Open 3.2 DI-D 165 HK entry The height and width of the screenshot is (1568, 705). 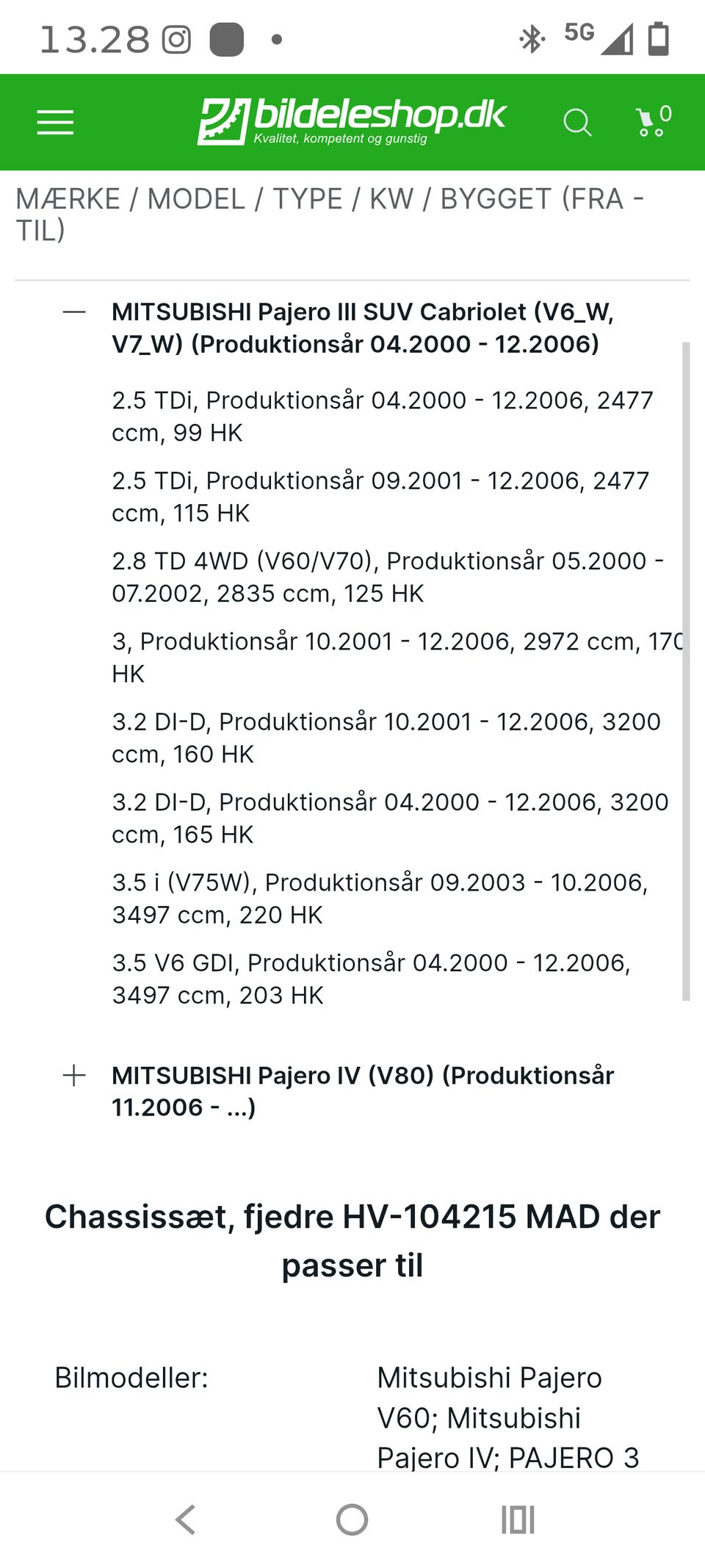tap(390, 818)
